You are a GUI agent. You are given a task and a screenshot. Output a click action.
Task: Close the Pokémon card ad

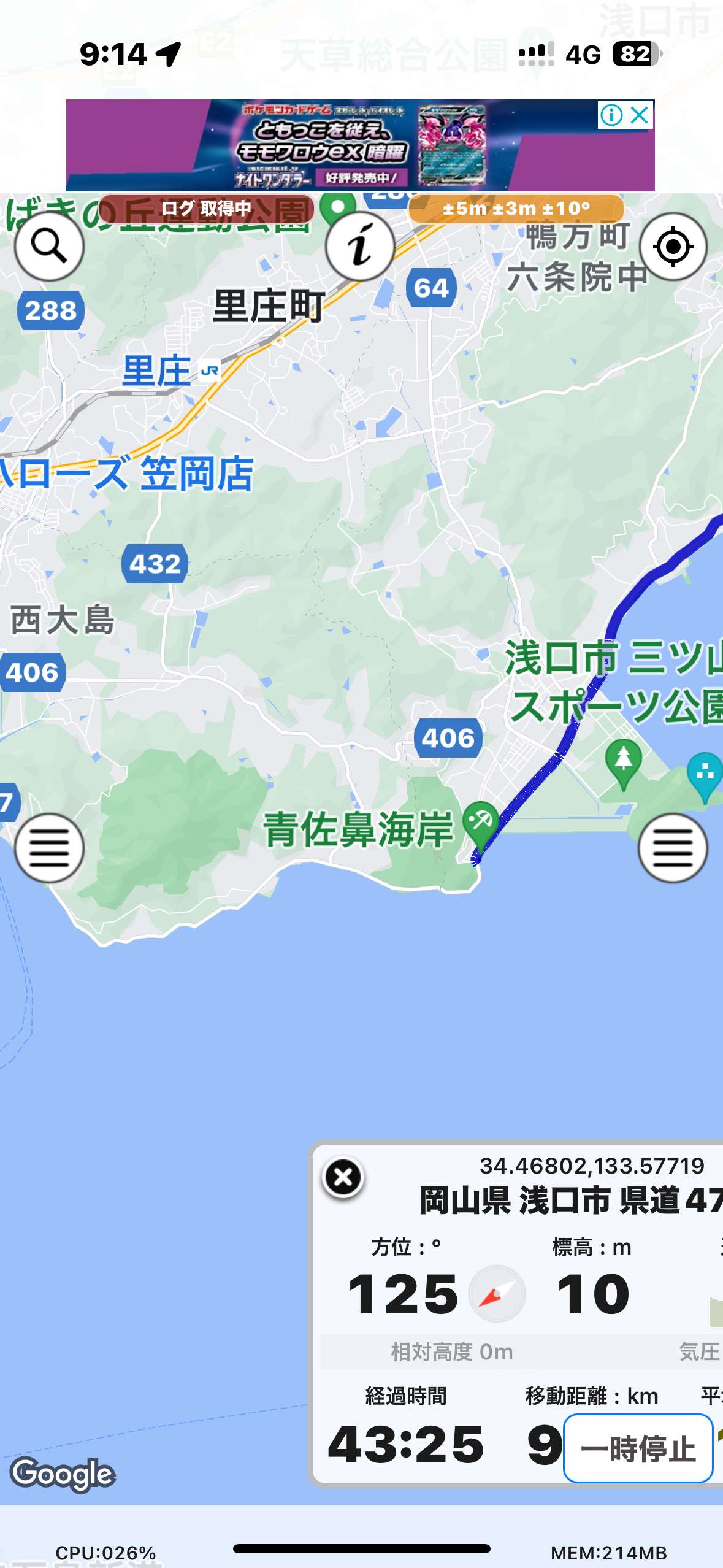640,115
